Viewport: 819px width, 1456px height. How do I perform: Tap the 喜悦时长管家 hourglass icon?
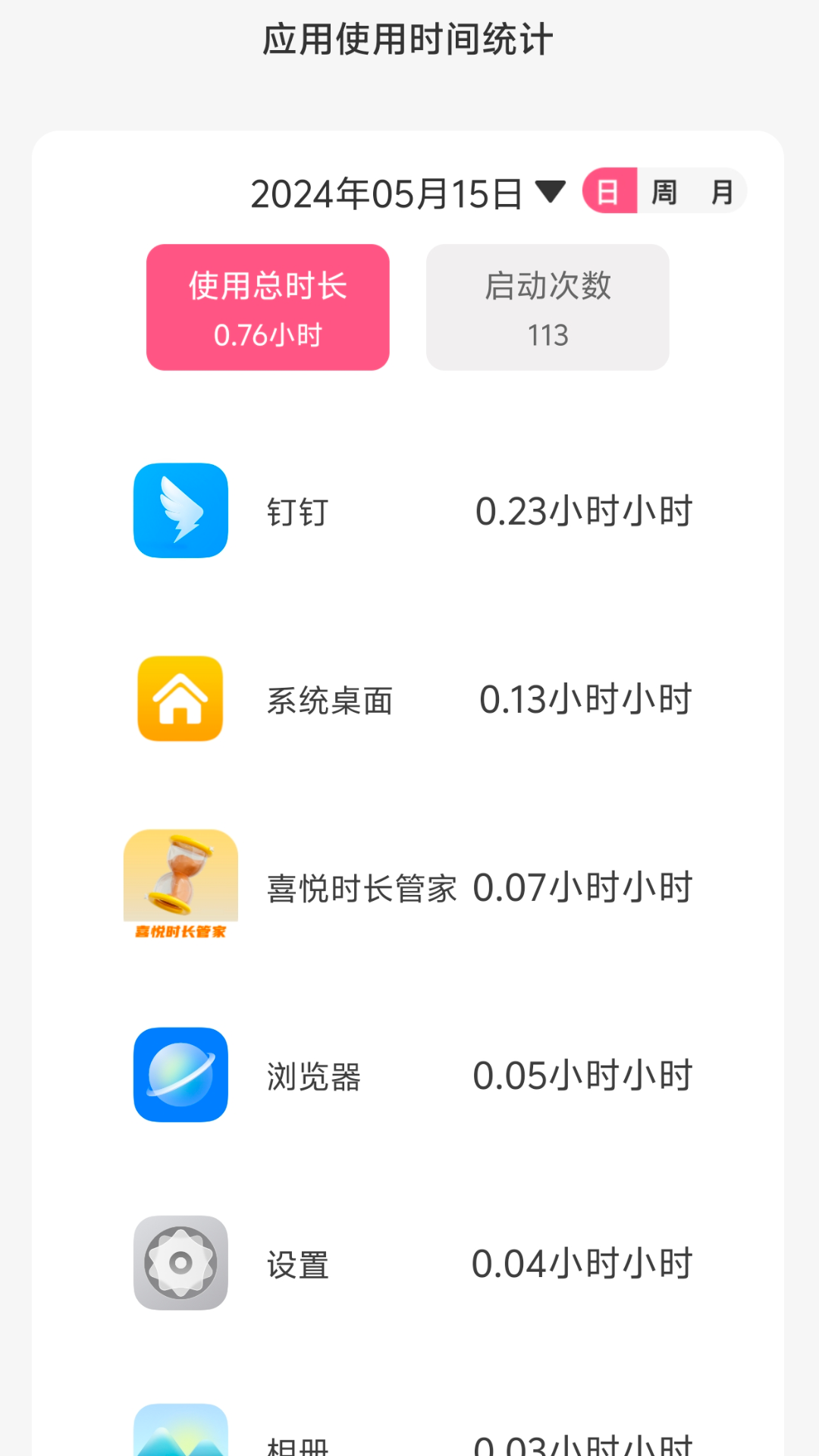point(180,883)
